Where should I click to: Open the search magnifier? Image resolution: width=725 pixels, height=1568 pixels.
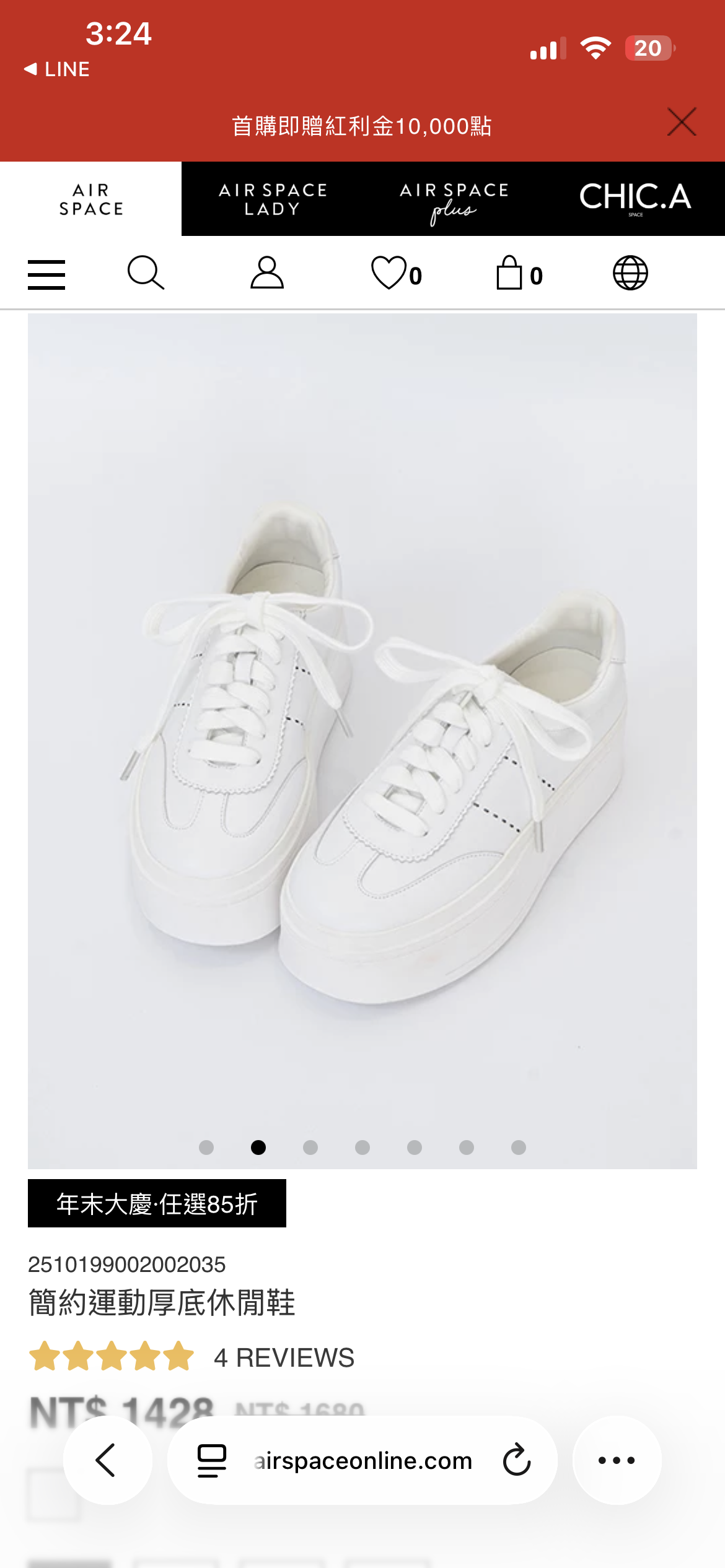pos(146,273)
